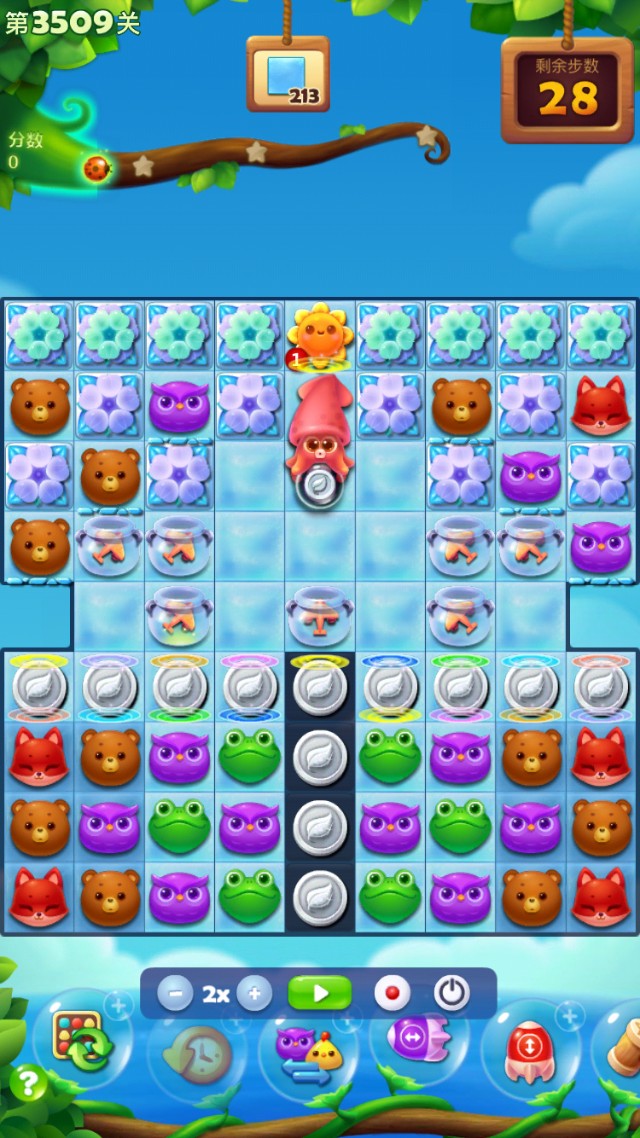Use the vertical red rocket booster
The height and width of the screenshot is (1138, 640).
pos(530,1052)
